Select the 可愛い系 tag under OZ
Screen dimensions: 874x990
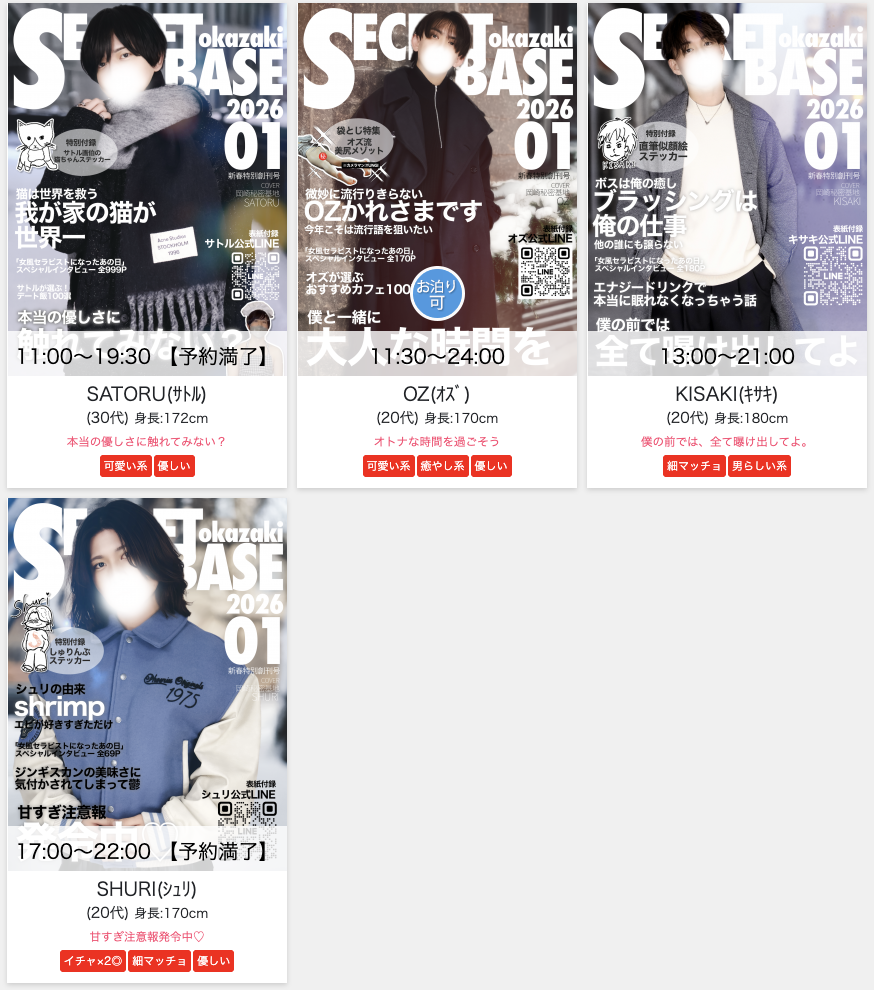pos(388,466)
